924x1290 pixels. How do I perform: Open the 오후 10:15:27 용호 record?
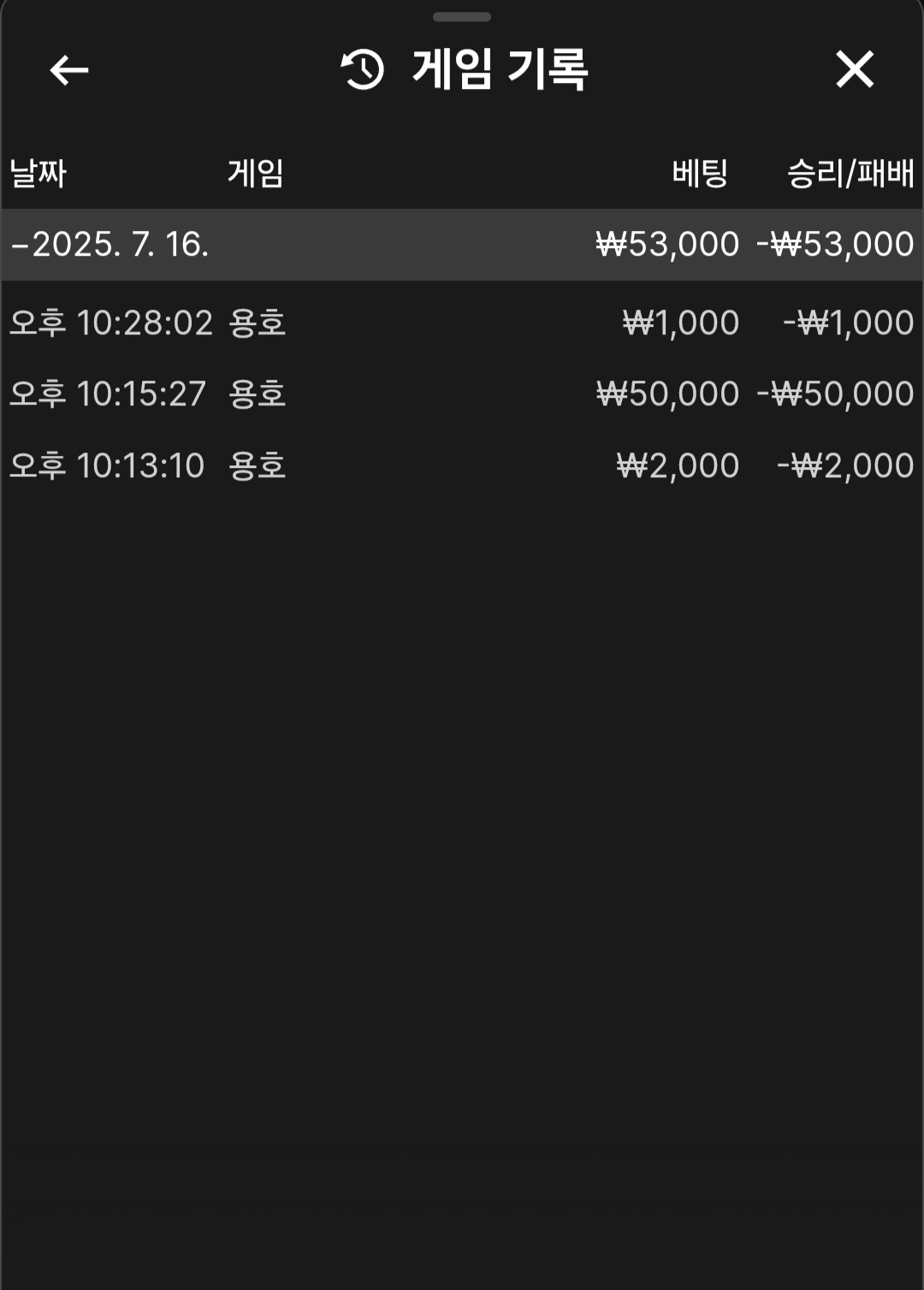(460, 394)
